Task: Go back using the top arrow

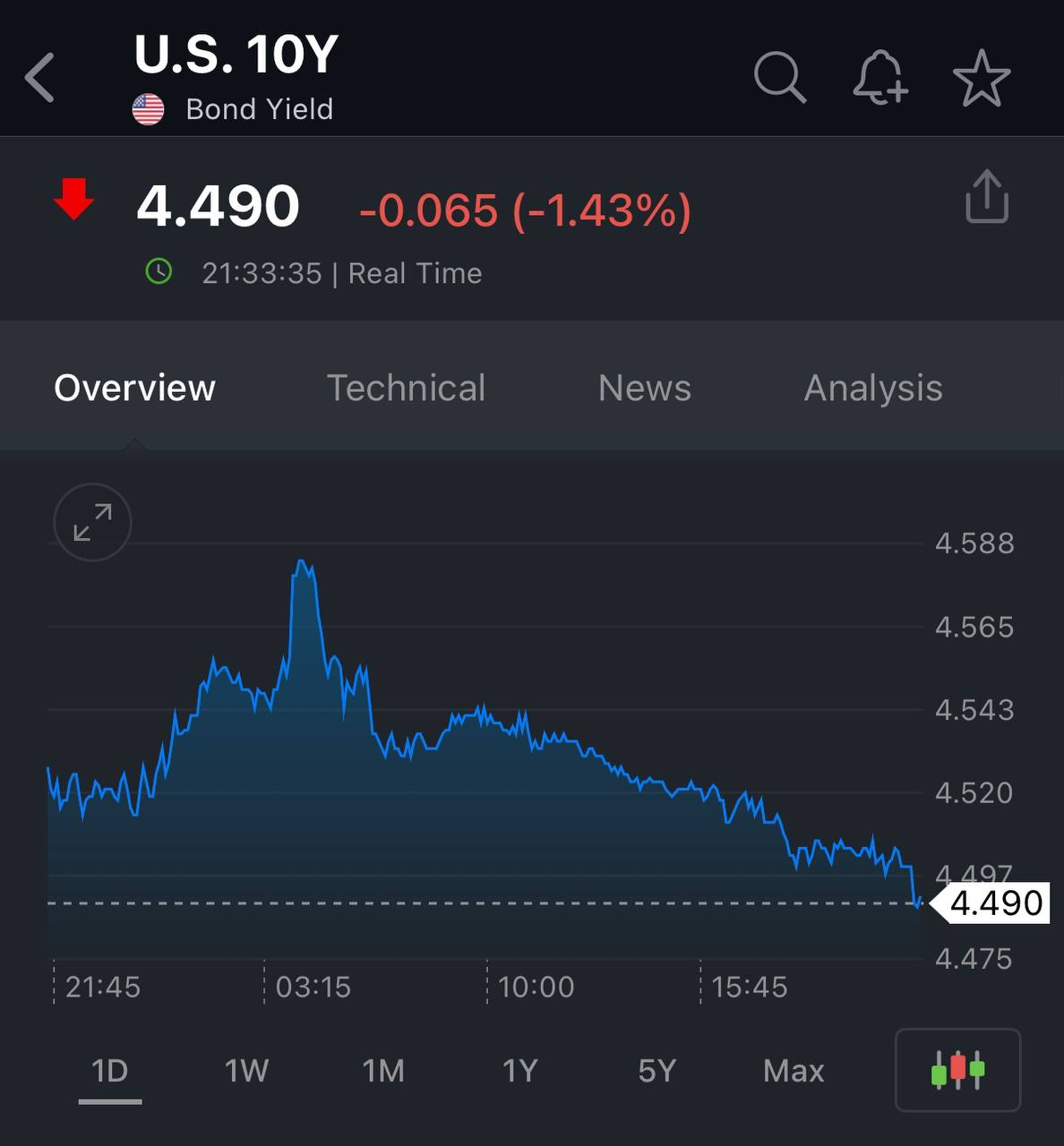Action: (x=40, y=78)
